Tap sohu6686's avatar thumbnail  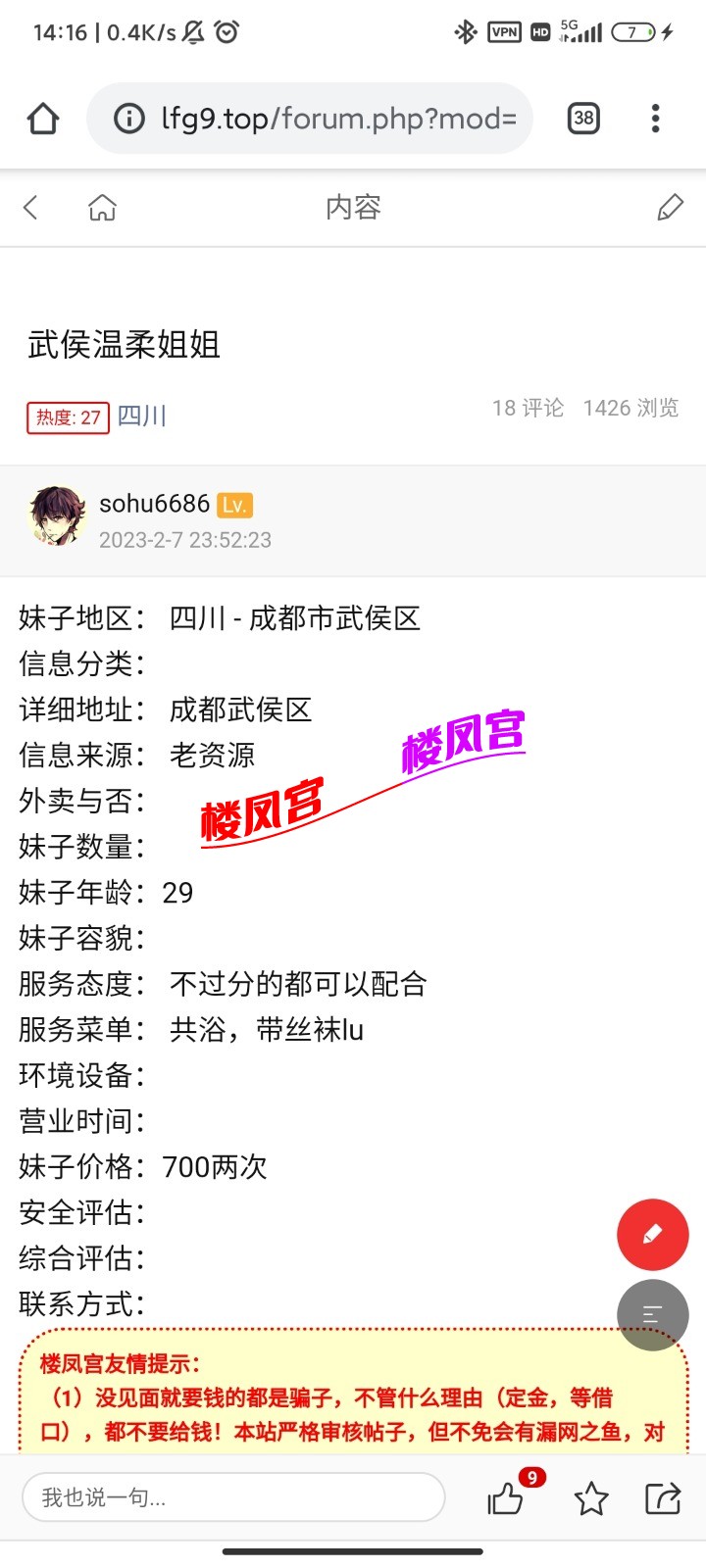point(56,516)
